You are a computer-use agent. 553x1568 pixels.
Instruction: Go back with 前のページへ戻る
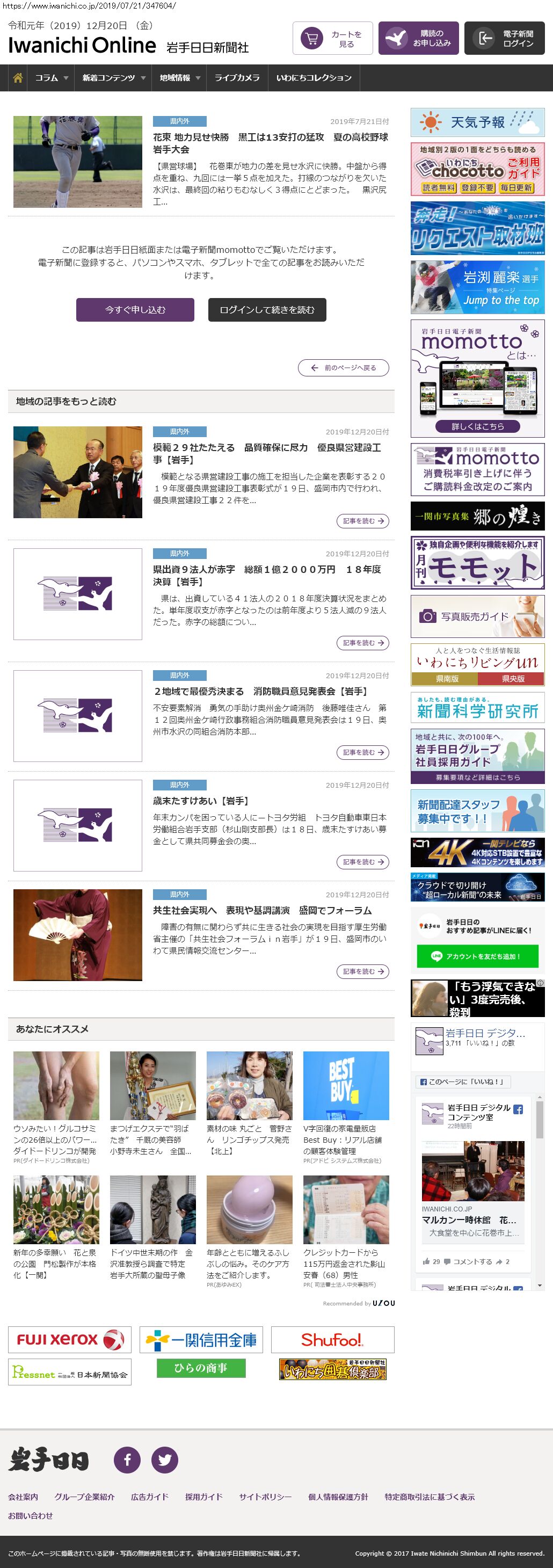click(x=343, y=368)
